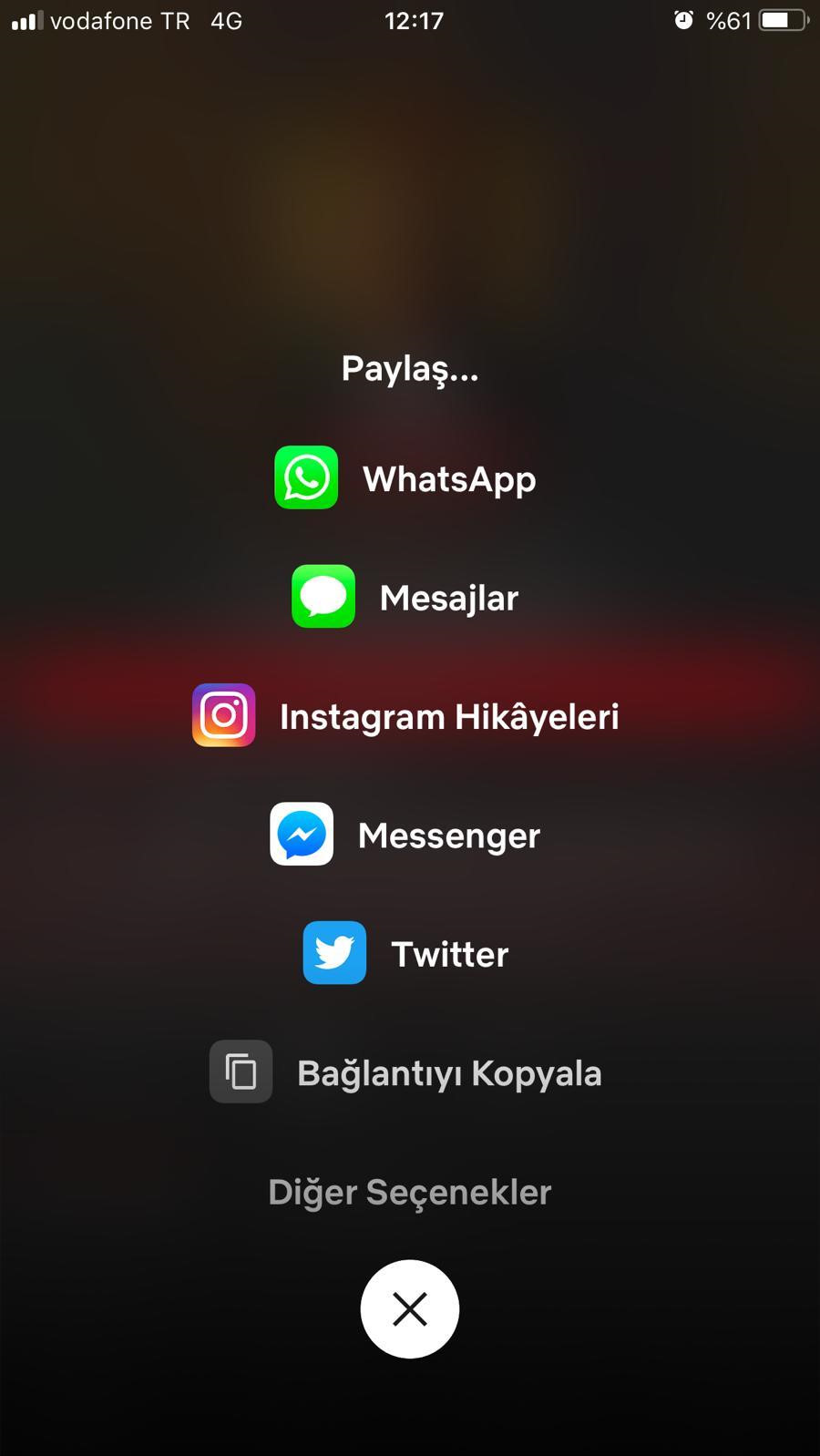820x1456 pixels.
Task: Tap Bağlantıyı Kopyala to copy link
Action: point(406,1072)
